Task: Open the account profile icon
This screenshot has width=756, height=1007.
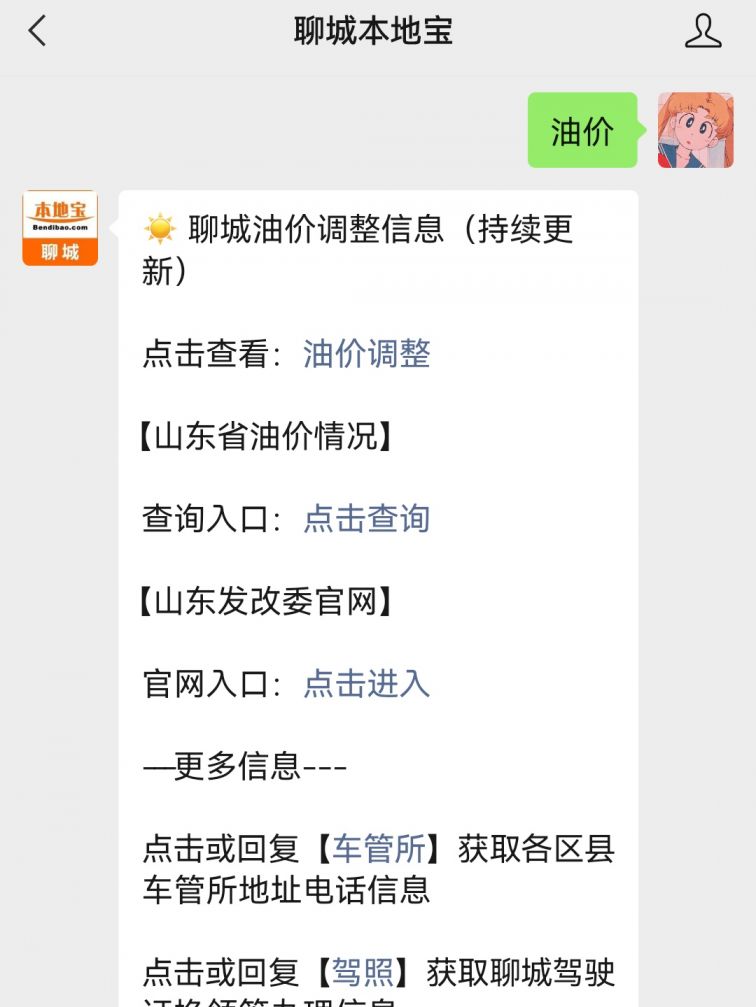Action: (x=702, y=32)
